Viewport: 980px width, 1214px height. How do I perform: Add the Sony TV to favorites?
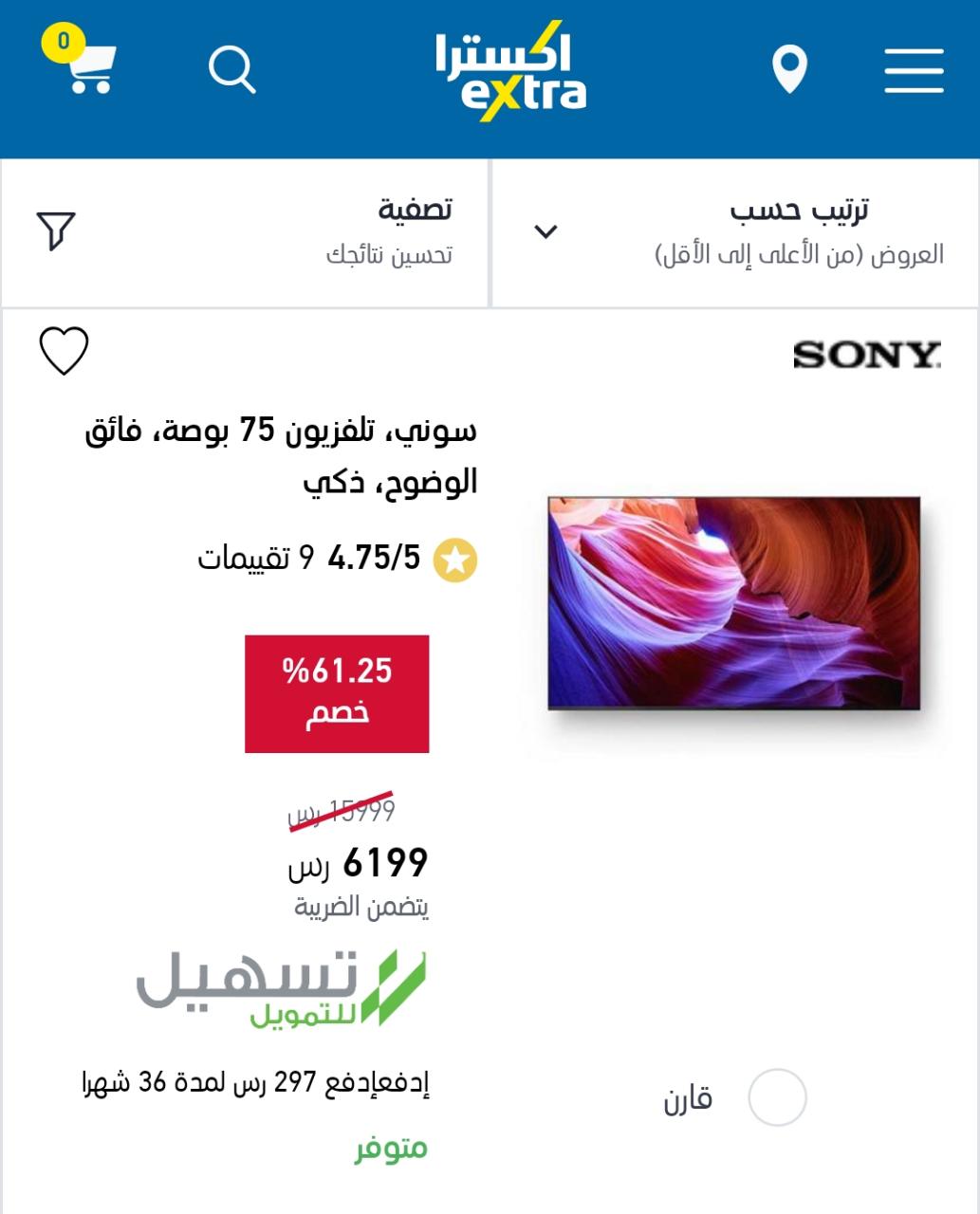(64, 350)
